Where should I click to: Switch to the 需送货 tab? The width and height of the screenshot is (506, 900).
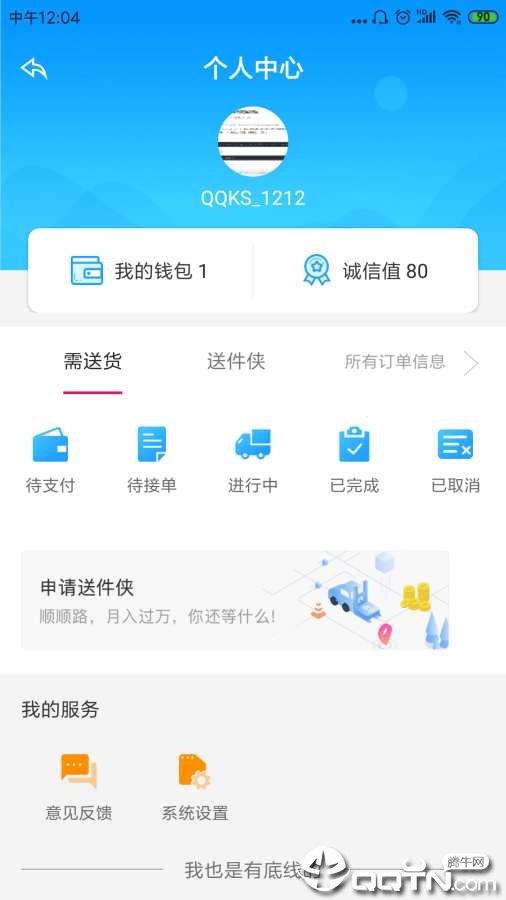(x=92, y=362)
